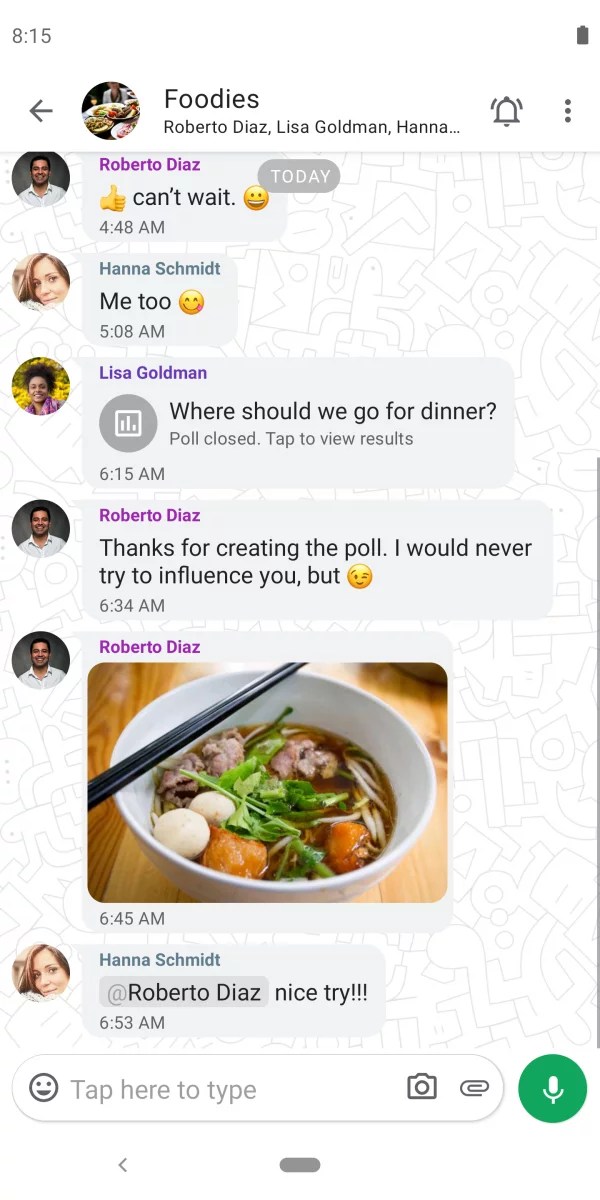Tap the notification bell icon
600x1200 pixels.
click(x=507, y=111)
